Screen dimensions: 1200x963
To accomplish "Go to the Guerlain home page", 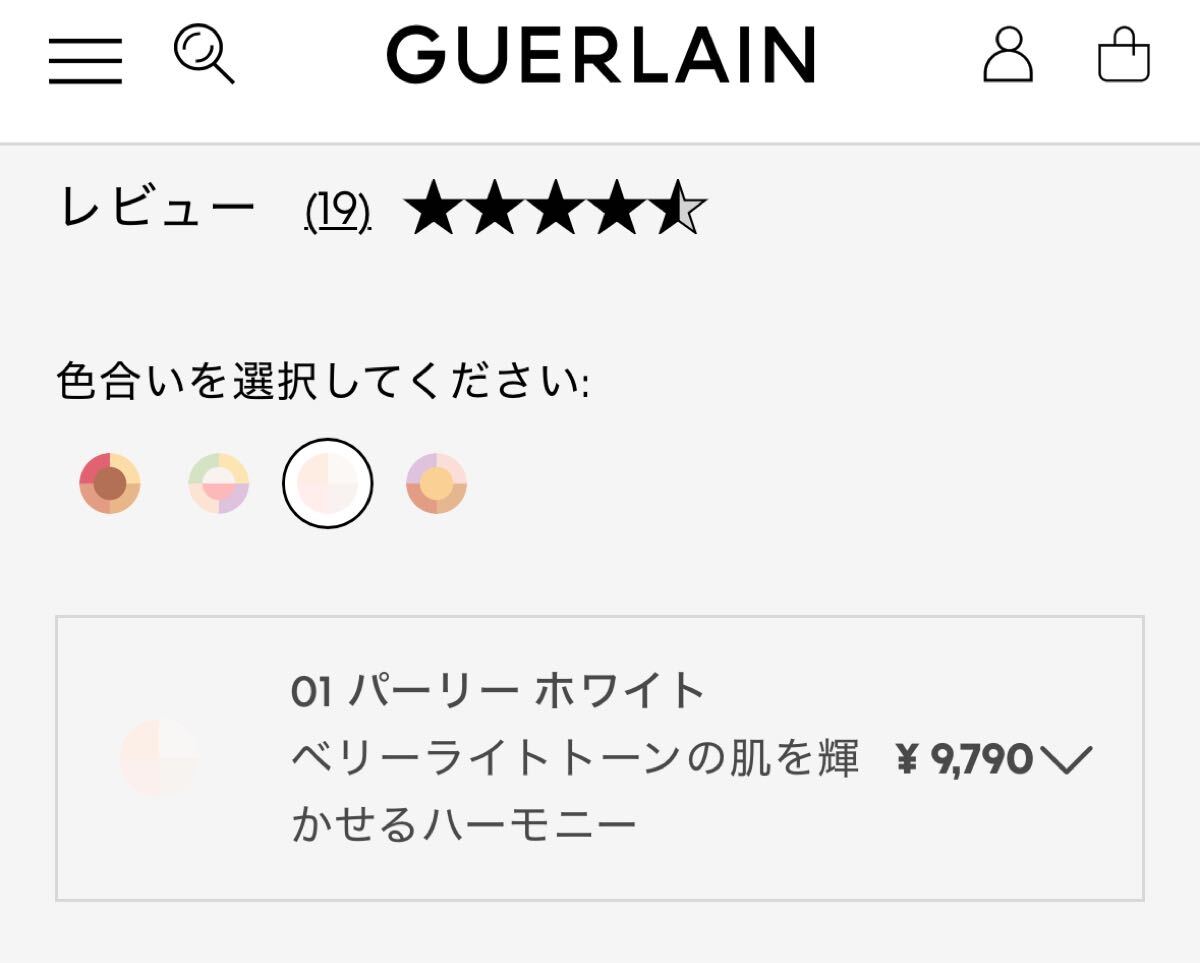I will coord(601,56).
